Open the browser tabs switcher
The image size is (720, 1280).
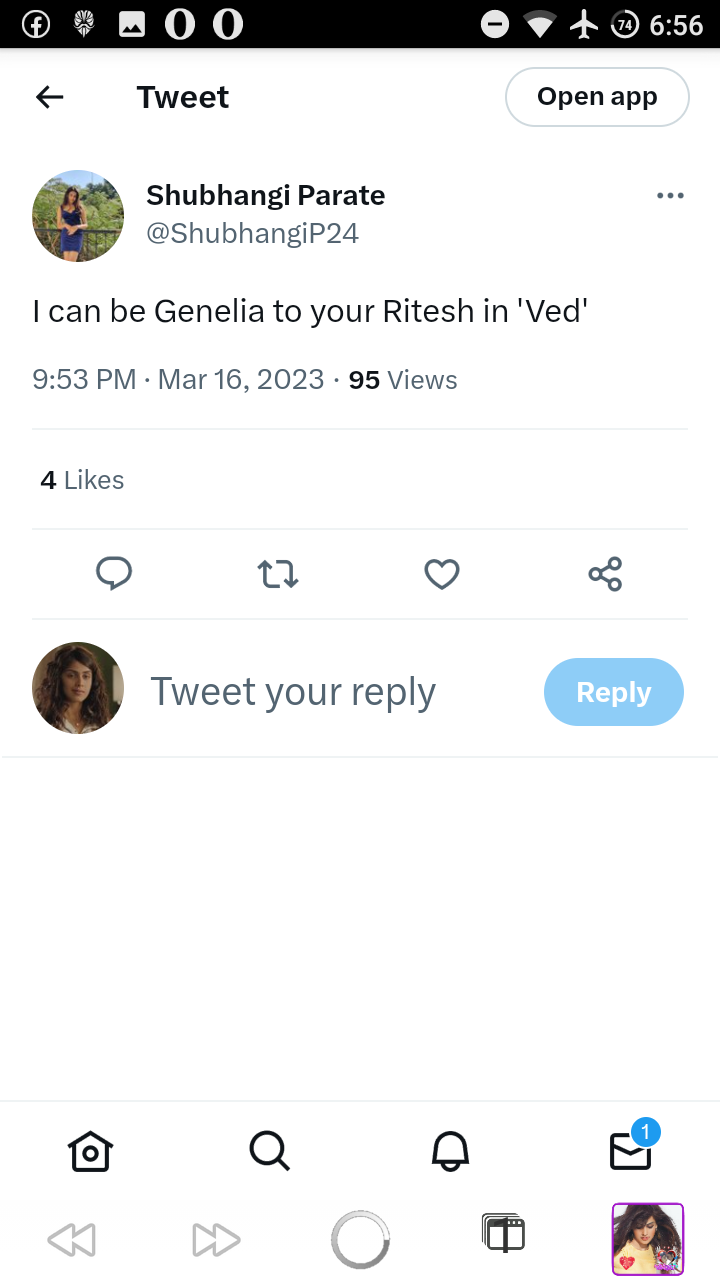coord(503,1234)
